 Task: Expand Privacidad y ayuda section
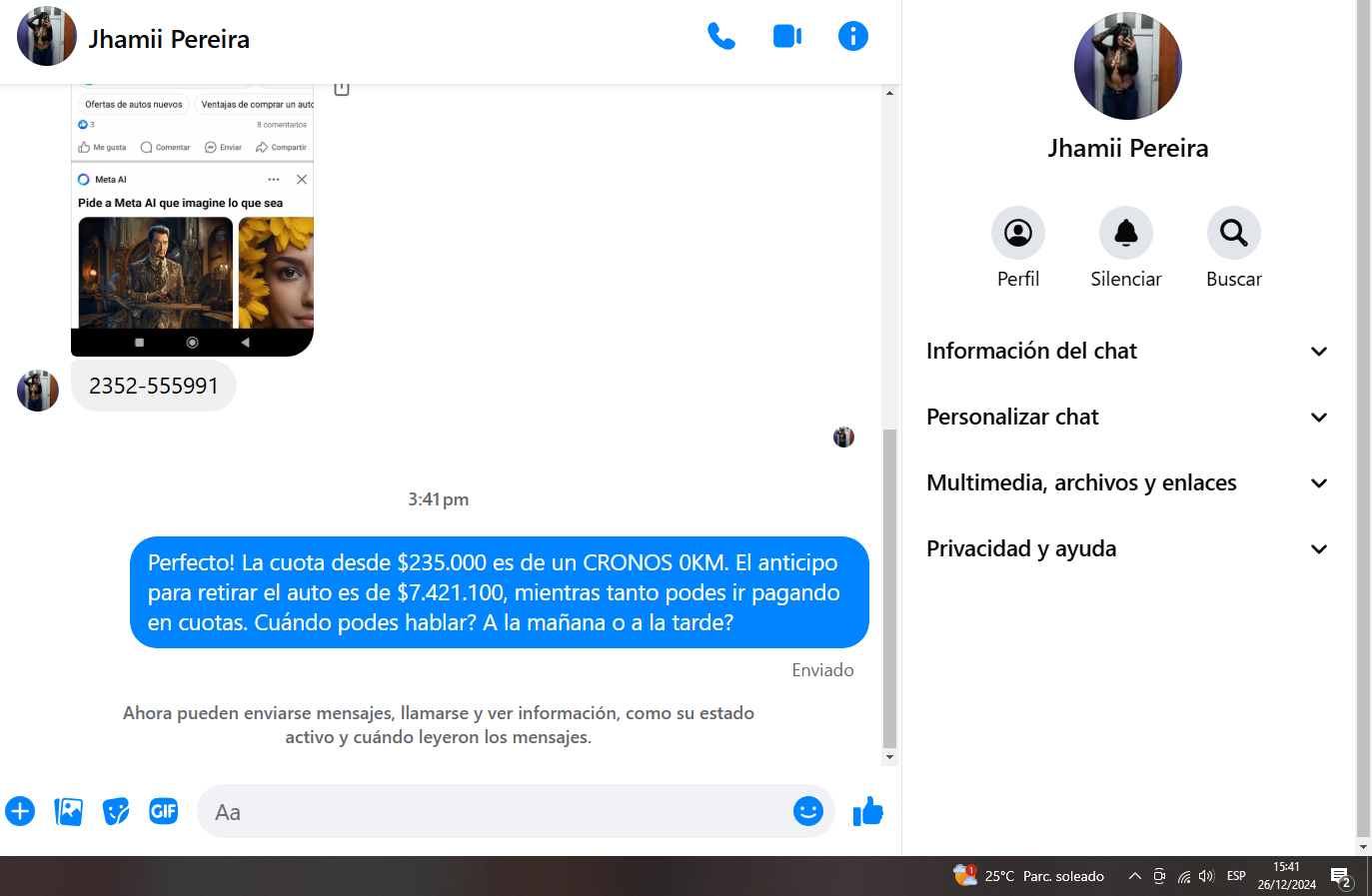click(x=1126, y=549)
